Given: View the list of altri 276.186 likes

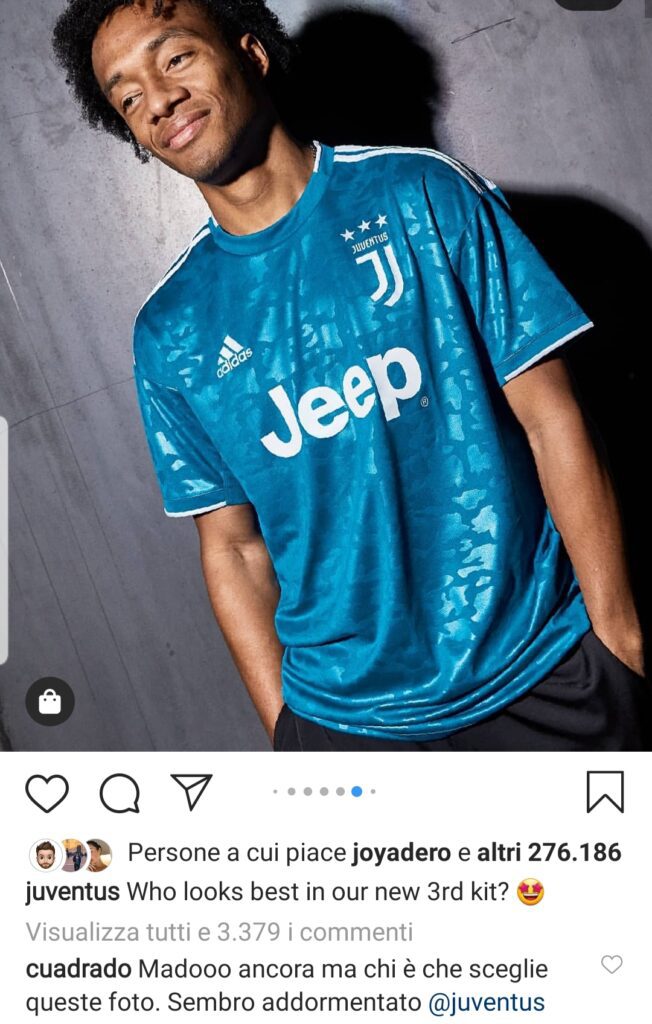Looking at the screenshot, I should (549, 853).
